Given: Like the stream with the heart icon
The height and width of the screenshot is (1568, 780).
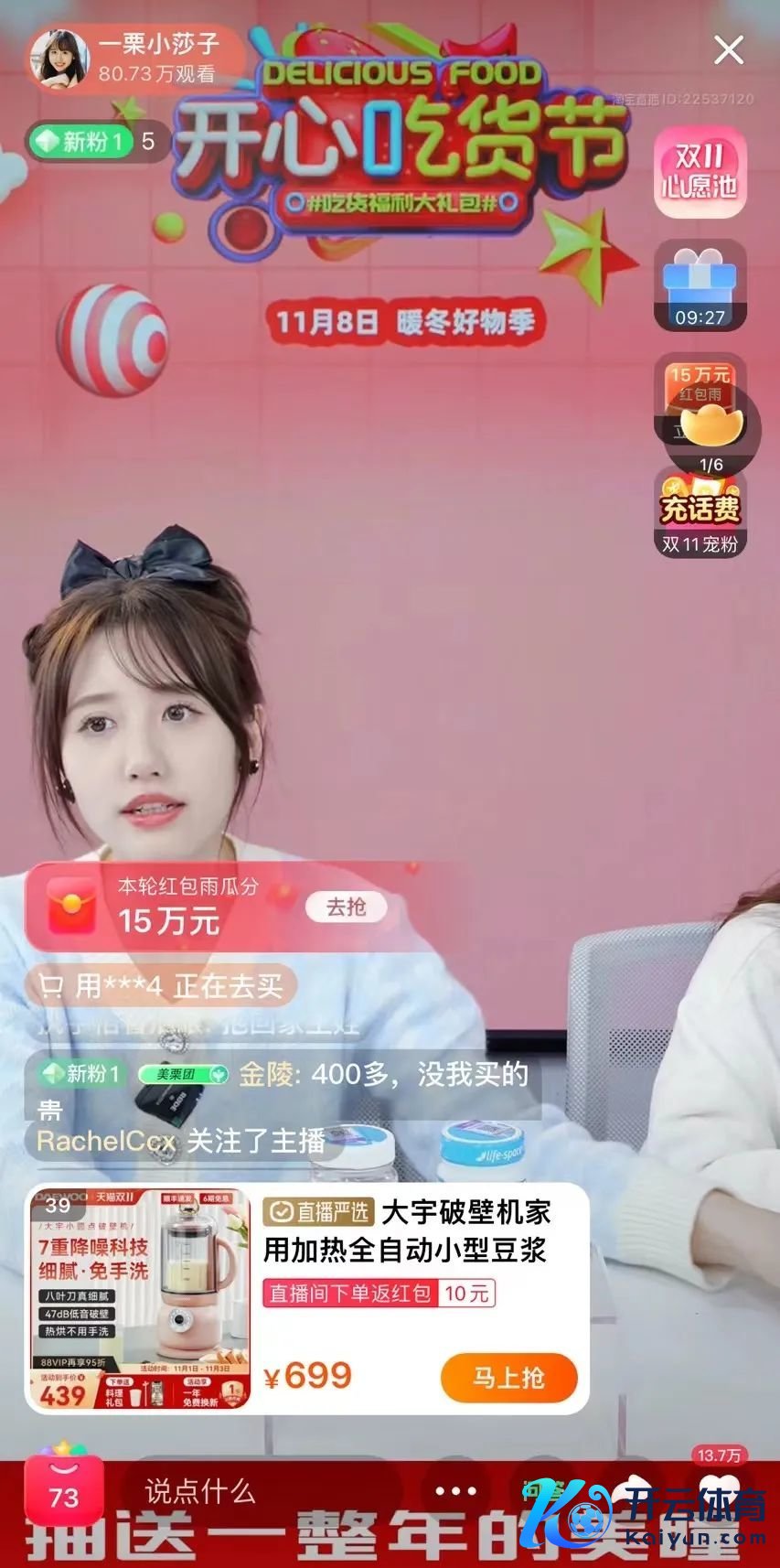Looking at the screenshot, I should point(720,1487).
